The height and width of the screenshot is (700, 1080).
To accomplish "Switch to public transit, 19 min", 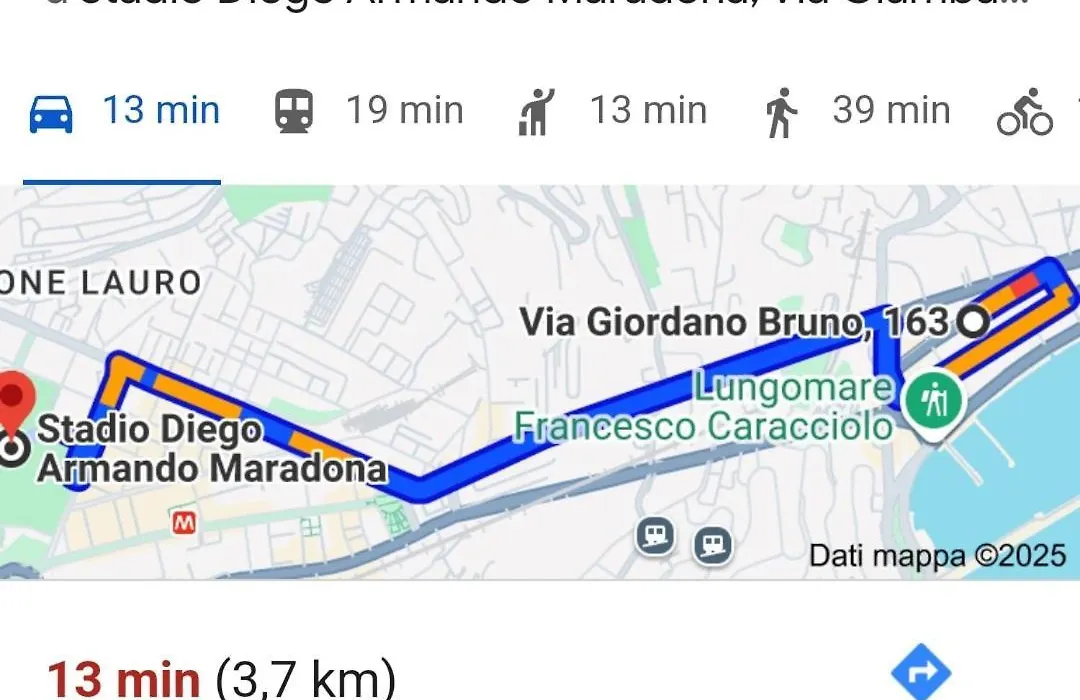I will [368, 112].
